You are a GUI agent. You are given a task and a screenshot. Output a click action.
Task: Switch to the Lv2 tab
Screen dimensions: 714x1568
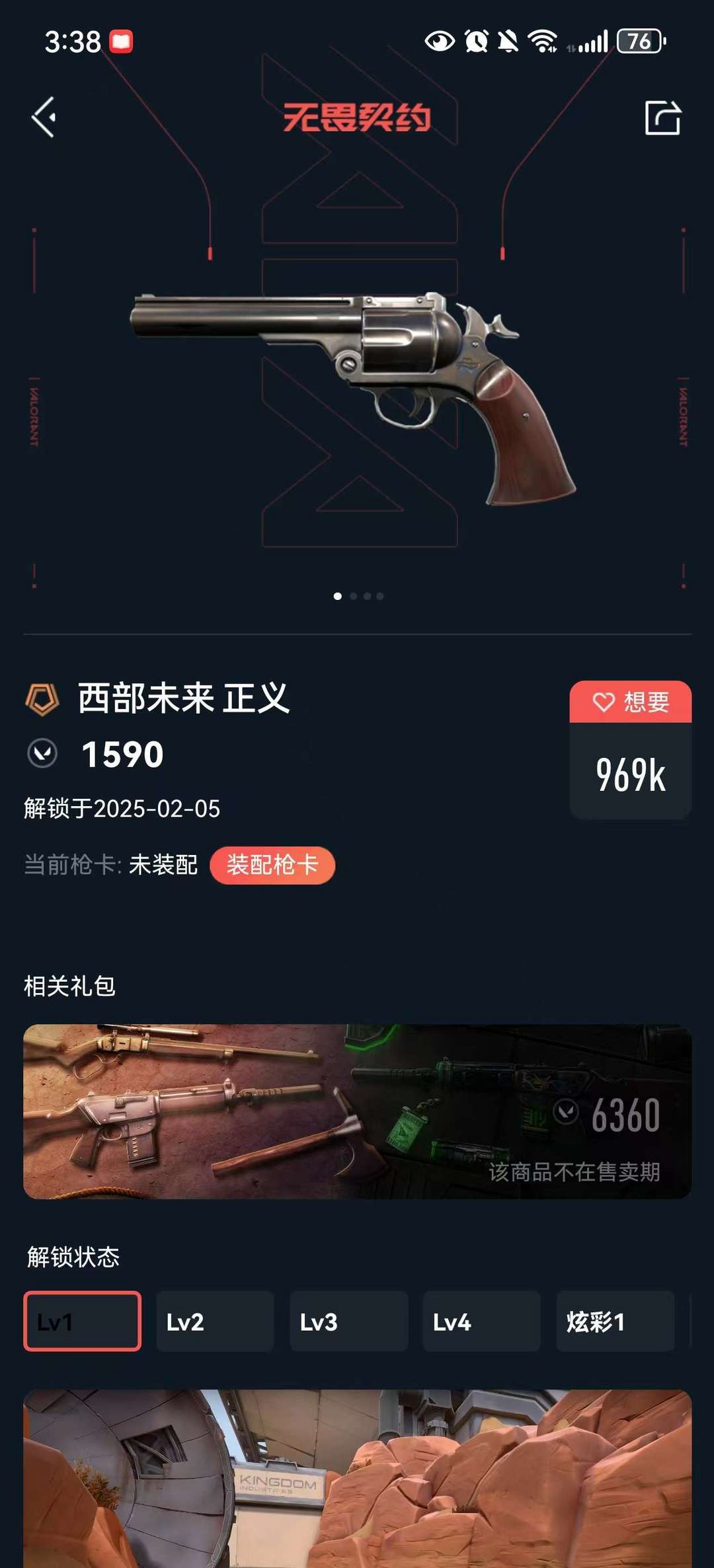click(215, 1320)
